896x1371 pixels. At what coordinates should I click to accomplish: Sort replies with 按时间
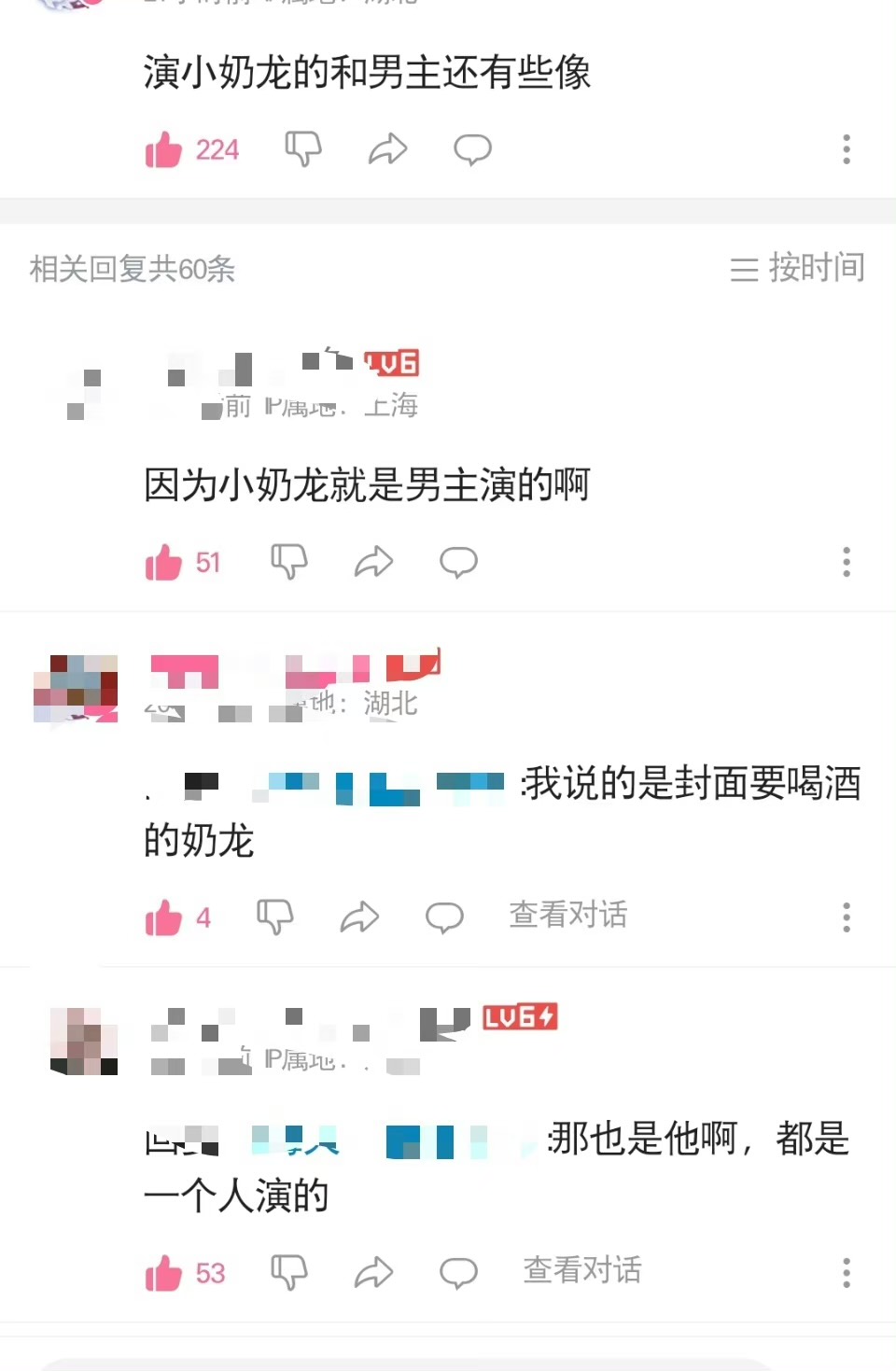pos(797,269)
